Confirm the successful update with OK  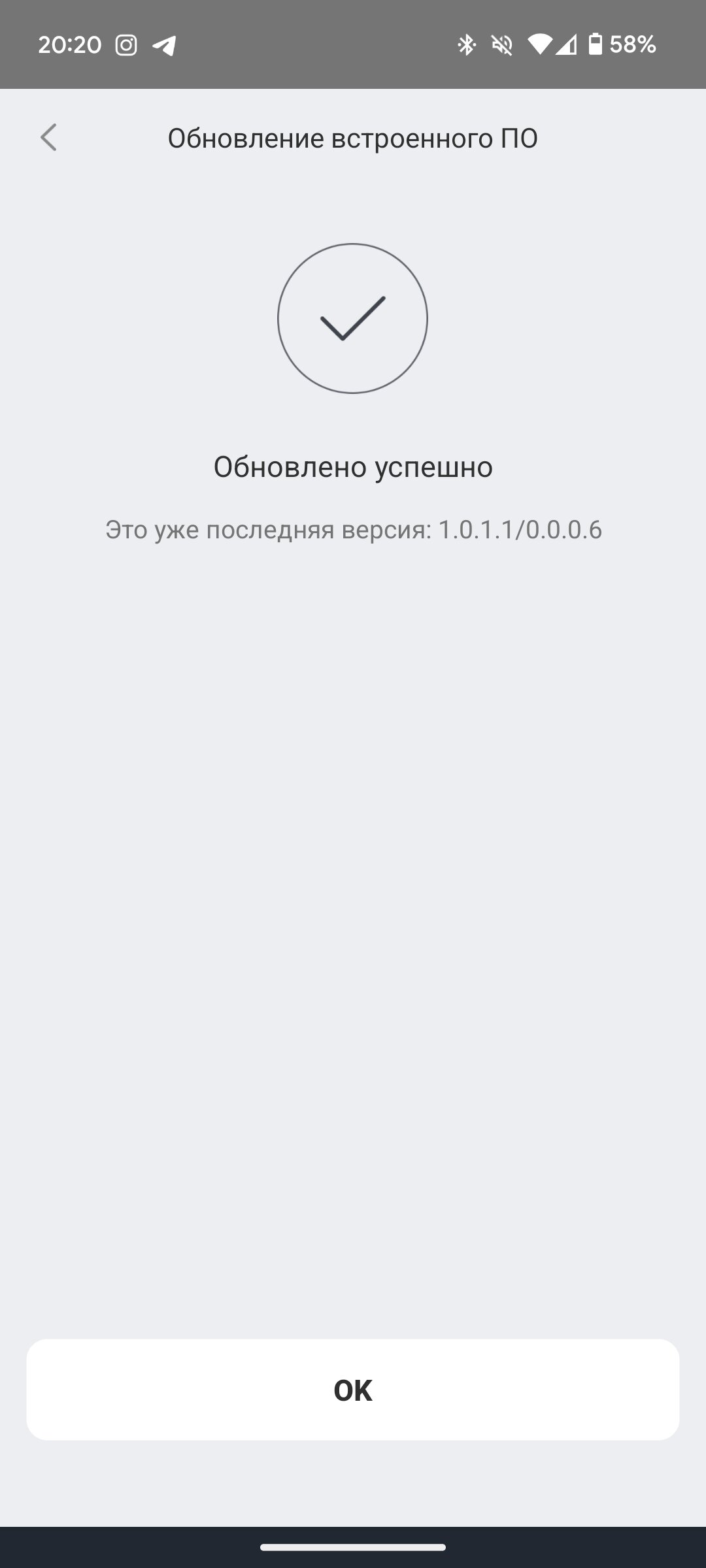point(353,1390)
